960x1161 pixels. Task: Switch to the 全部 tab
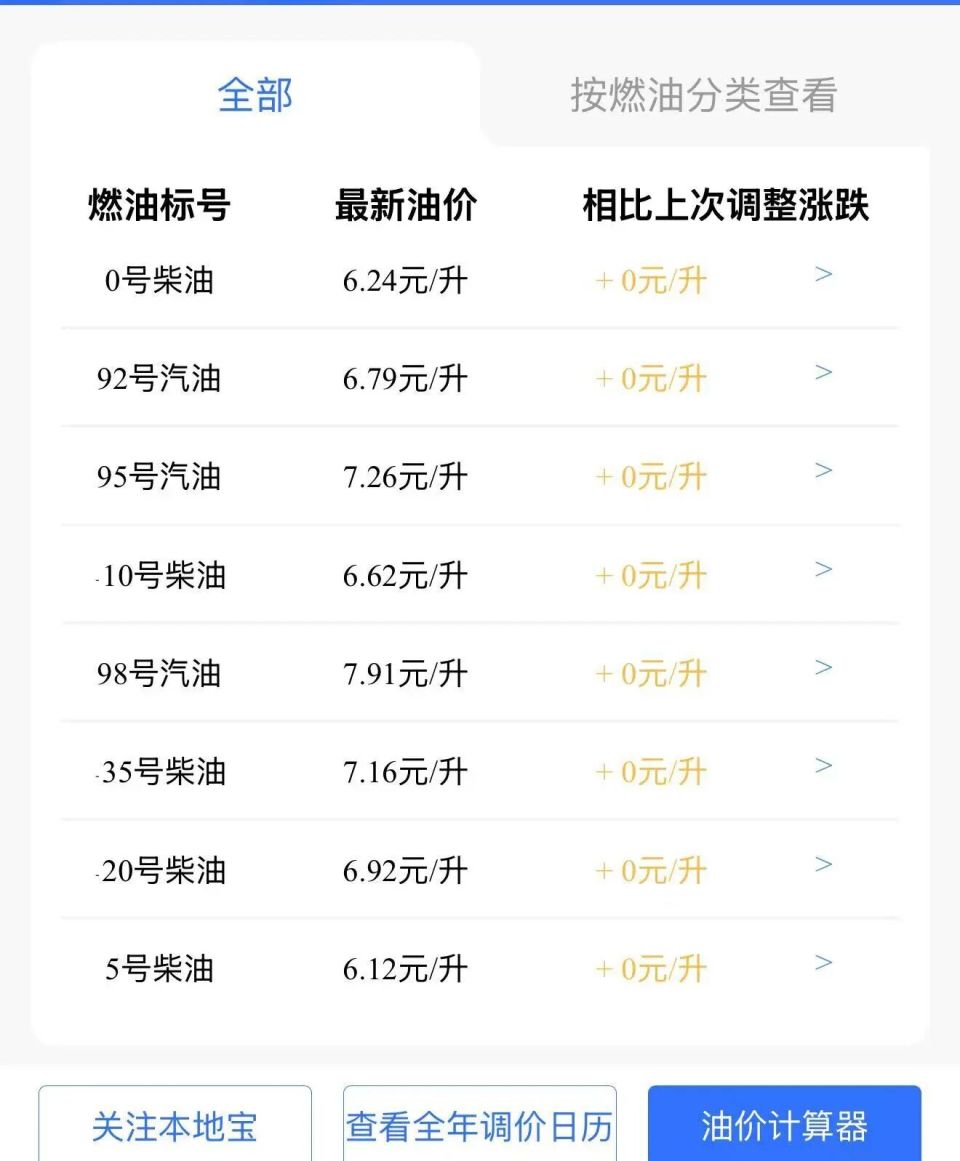tap(254, 95)
